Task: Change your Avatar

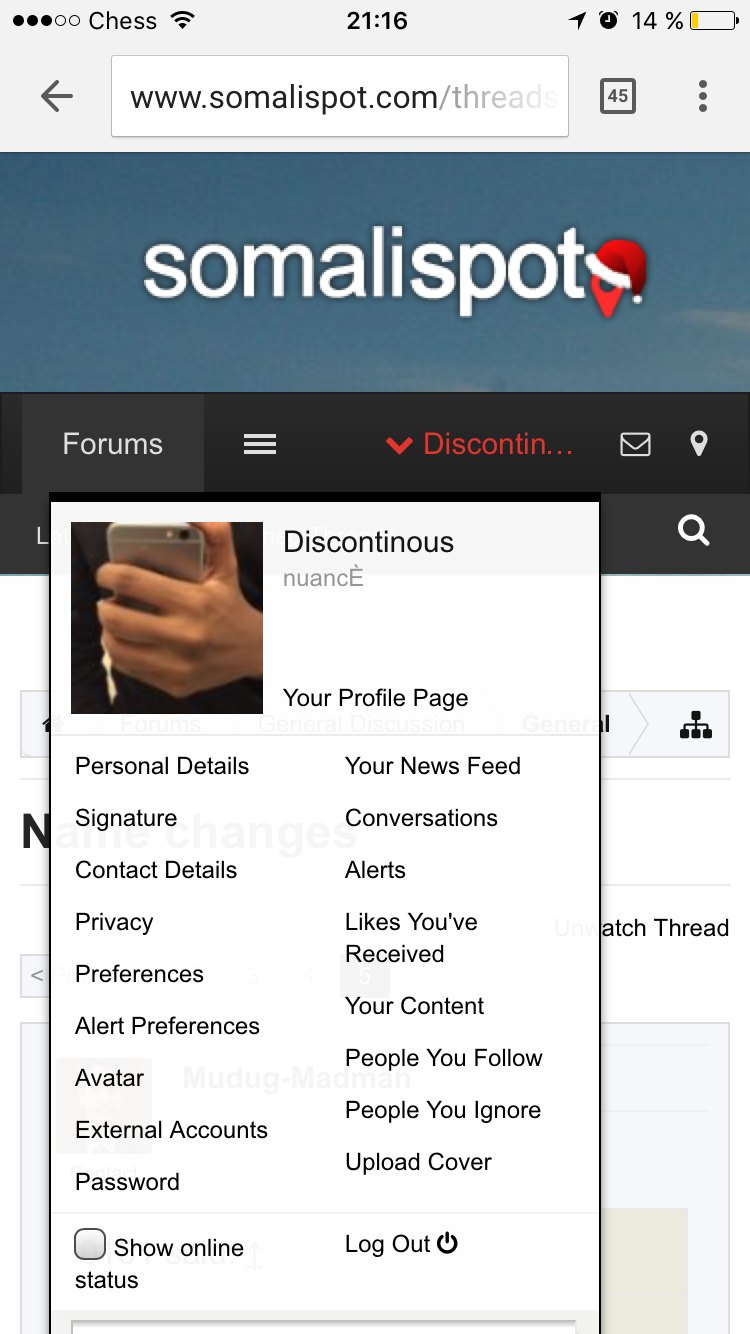Action: pyautogui.click(x=109, y=1078)
